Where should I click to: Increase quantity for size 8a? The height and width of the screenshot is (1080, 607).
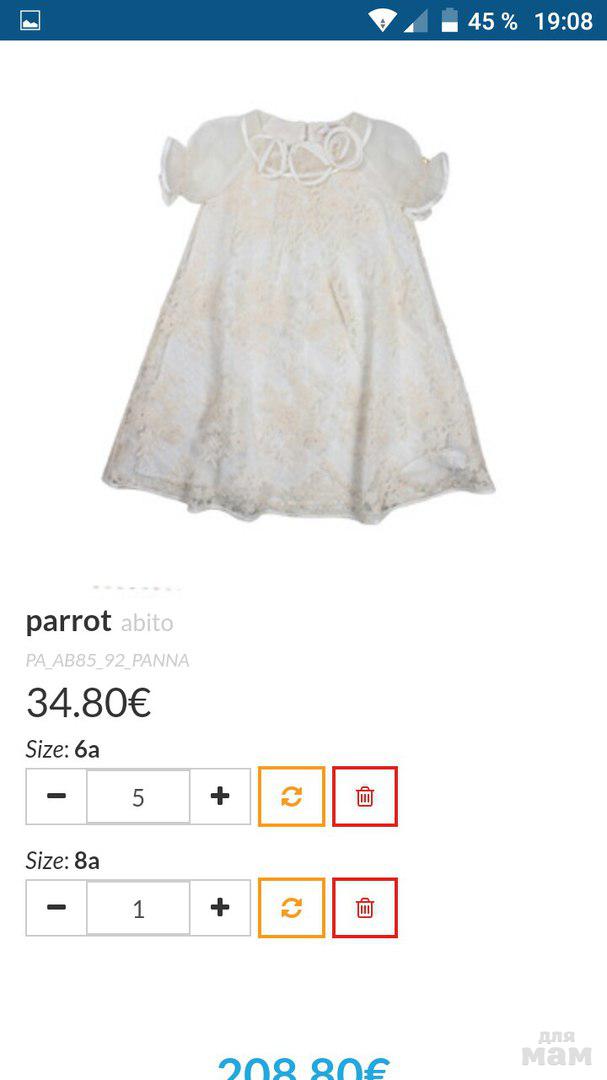(220, 908)
